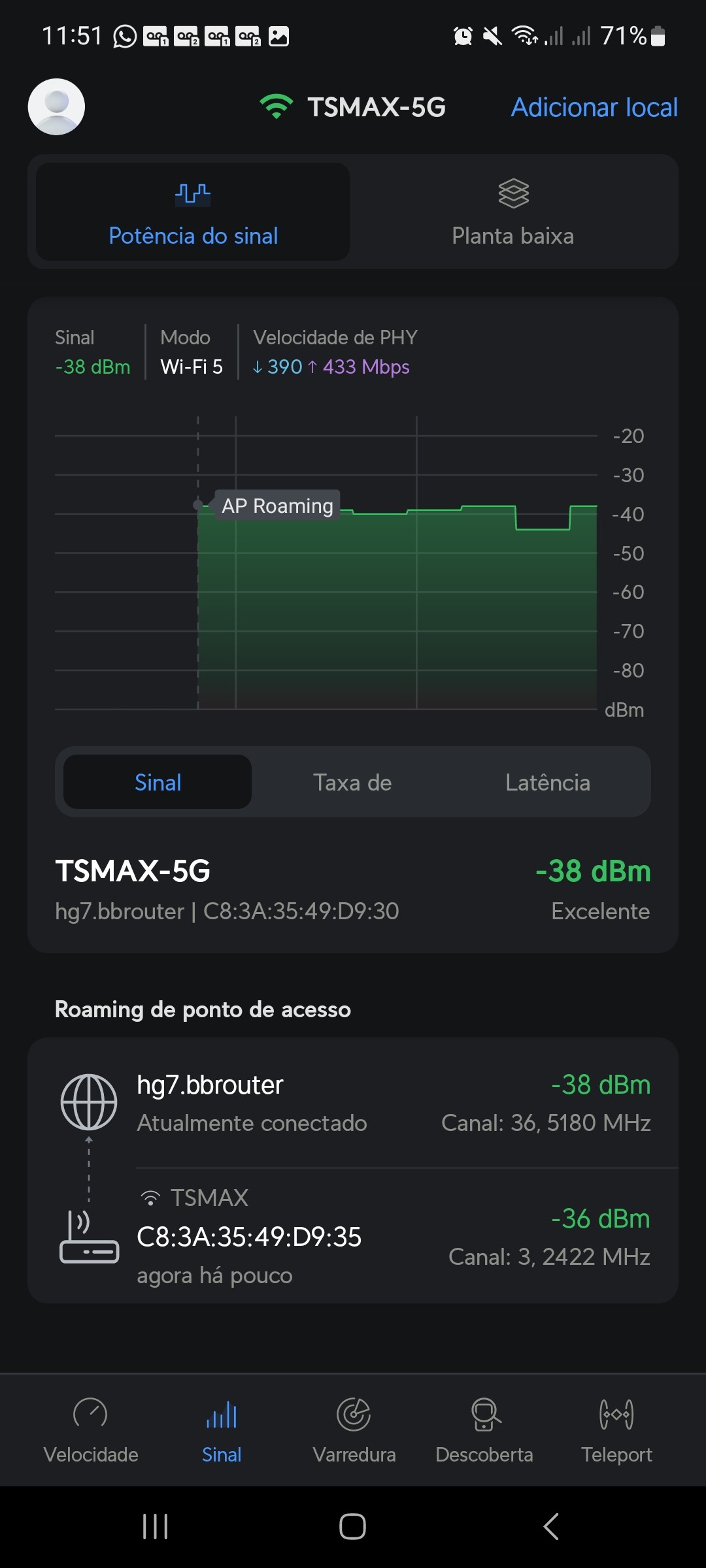Switch to the Planta baixa tab
Image resolution: width=706 pixels, height=1568 pixels.
pos(513,212)
